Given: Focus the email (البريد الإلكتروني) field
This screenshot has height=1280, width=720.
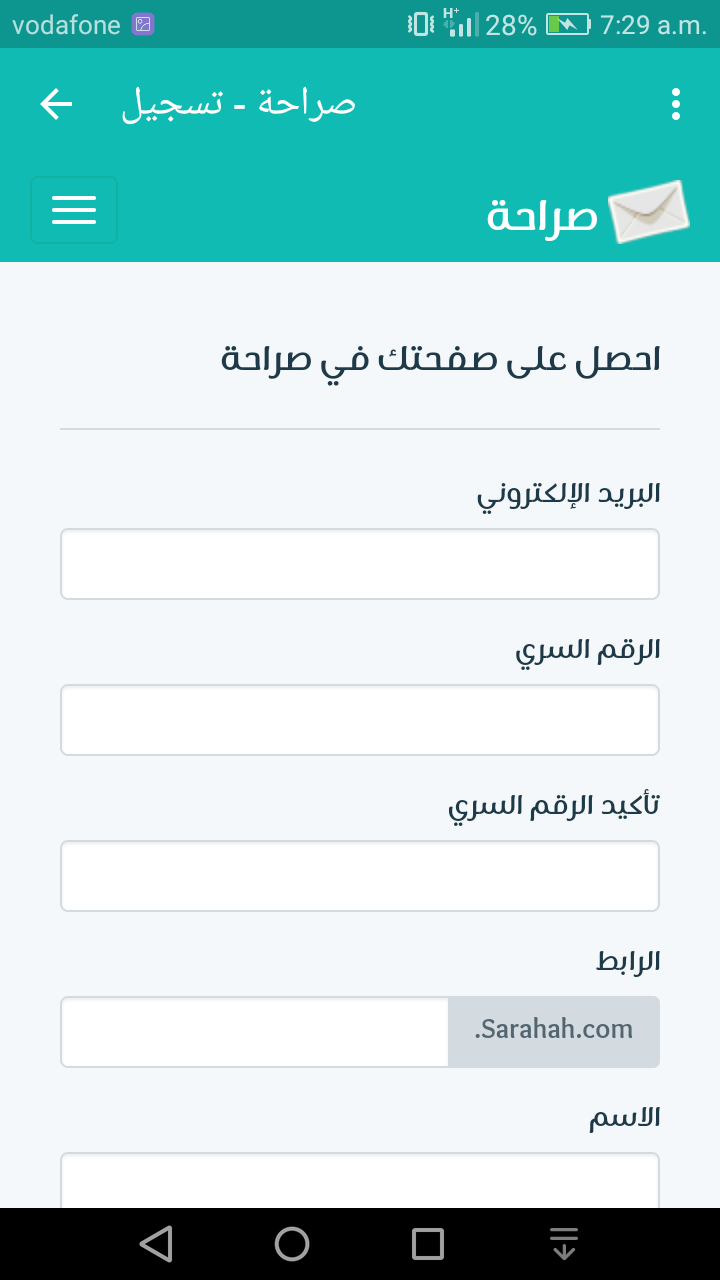Looking at the screenshot, I should (360, 564).
